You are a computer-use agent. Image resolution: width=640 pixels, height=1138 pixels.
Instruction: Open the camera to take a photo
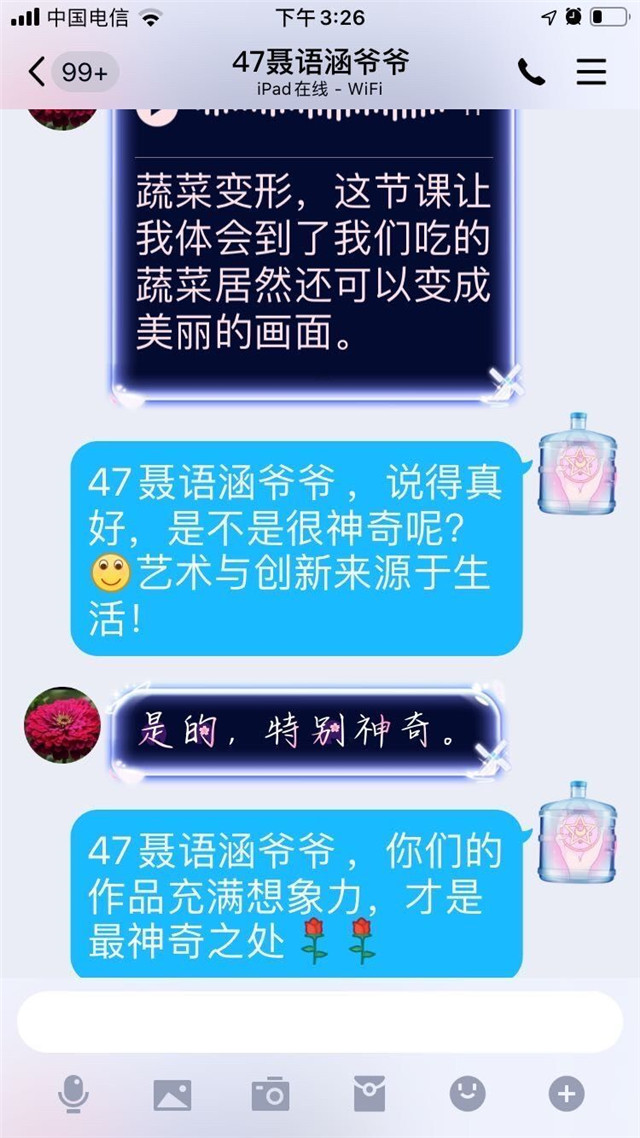click(x=270, y=1094)
